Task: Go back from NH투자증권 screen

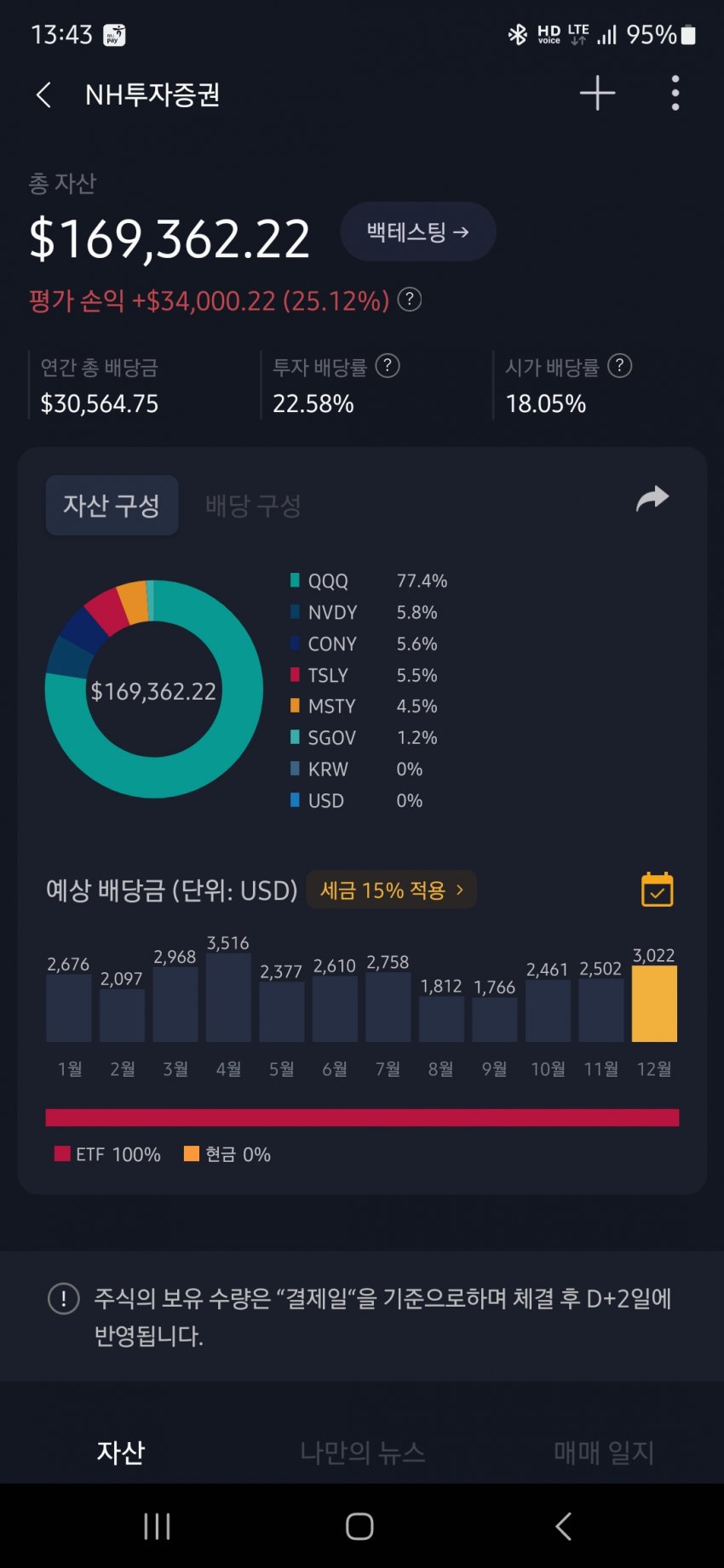Action: [44, 94]
